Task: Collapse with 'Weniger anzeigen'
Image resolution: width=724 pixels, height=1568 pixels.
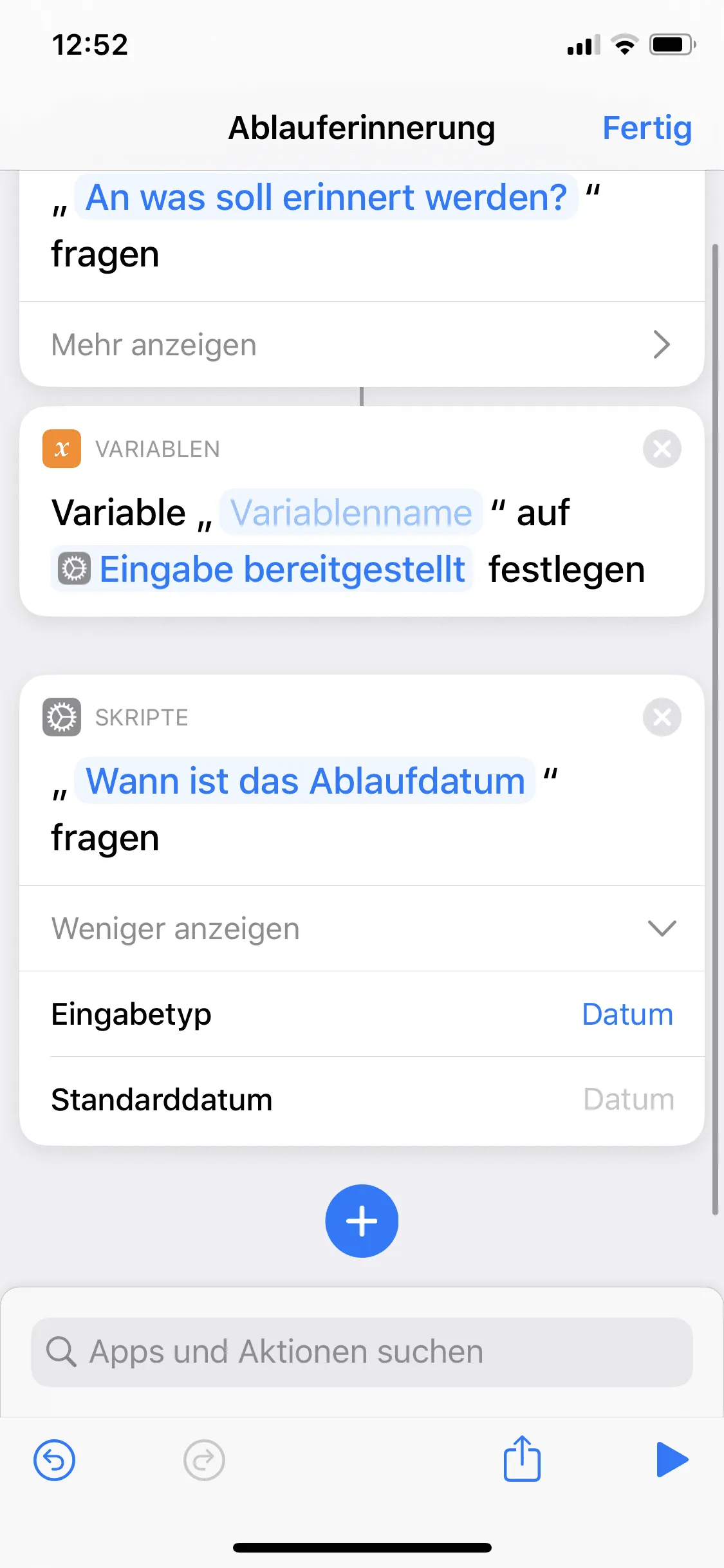Action: (362, 929)
